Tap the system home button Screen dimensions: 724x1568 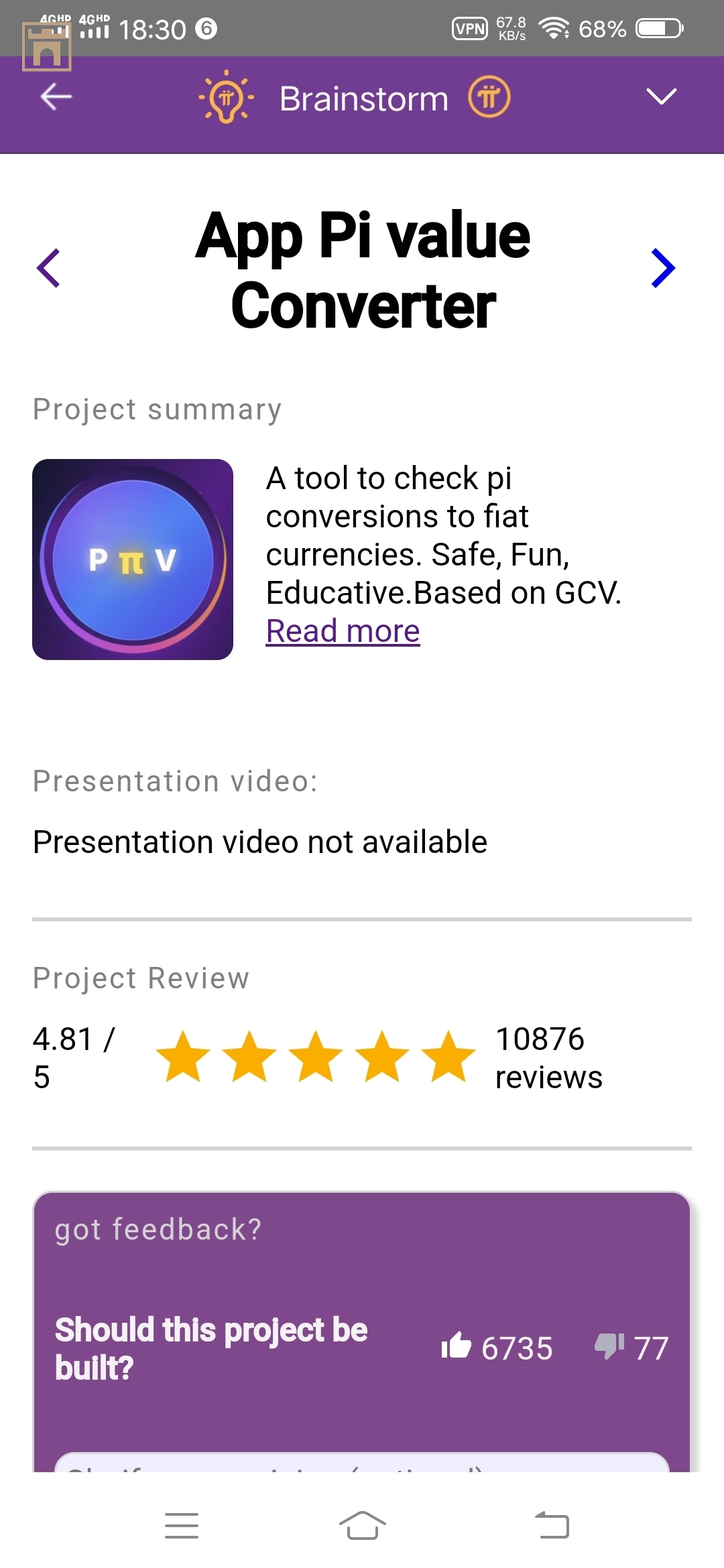click(362, 1526)
